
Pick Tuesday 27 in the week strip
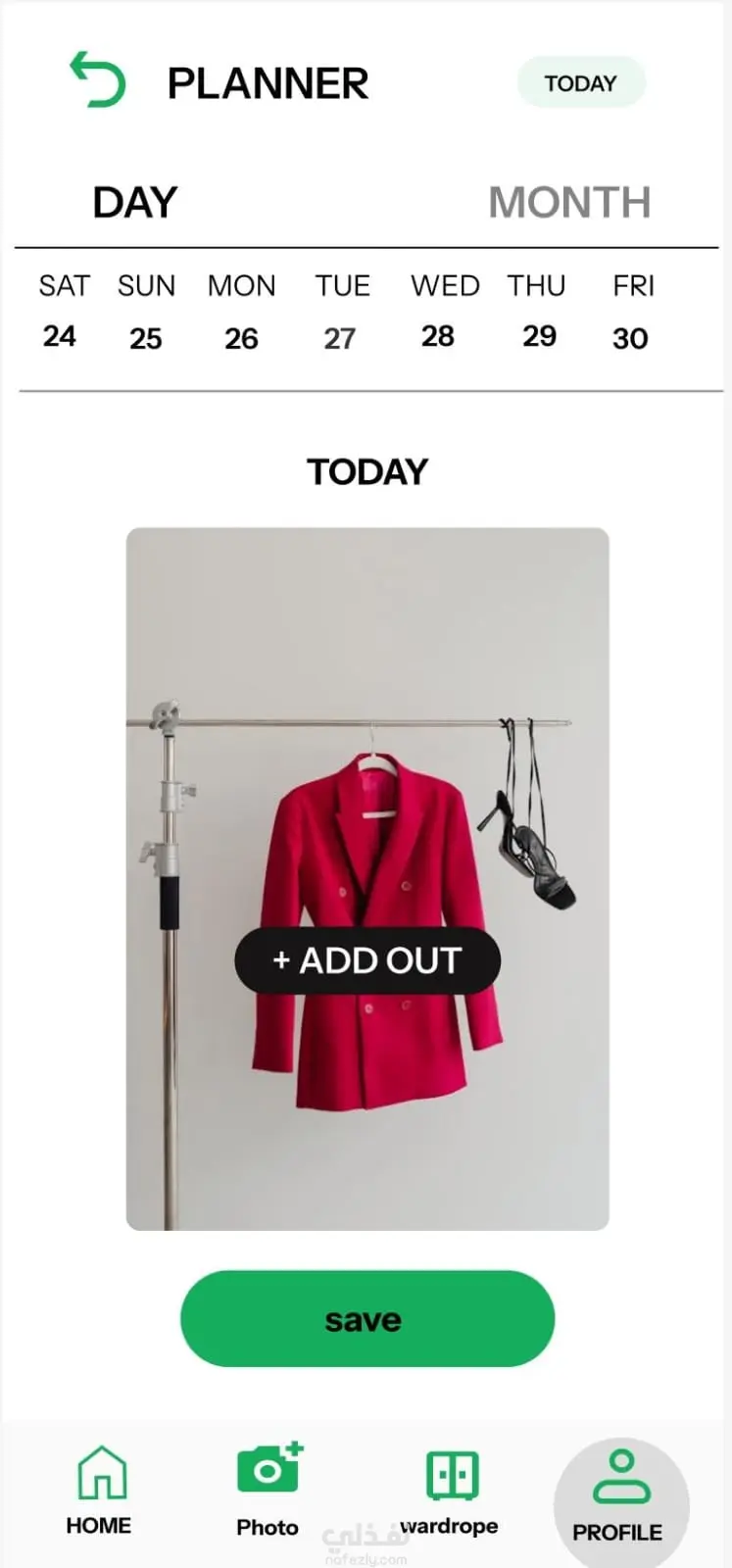coord(341,312)
